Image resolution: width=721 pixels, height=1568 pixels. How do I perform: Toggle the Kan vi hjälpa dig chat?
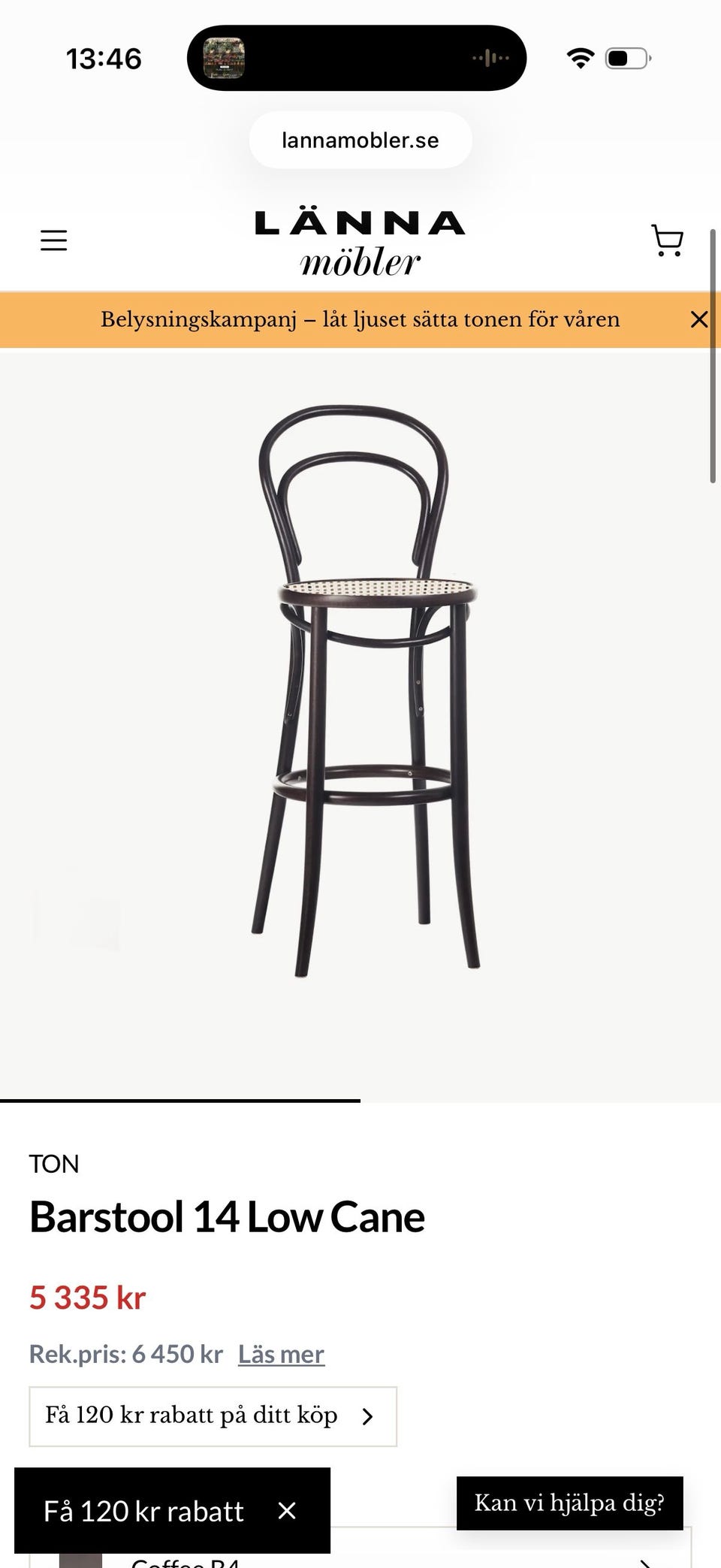pos(569,1503)
